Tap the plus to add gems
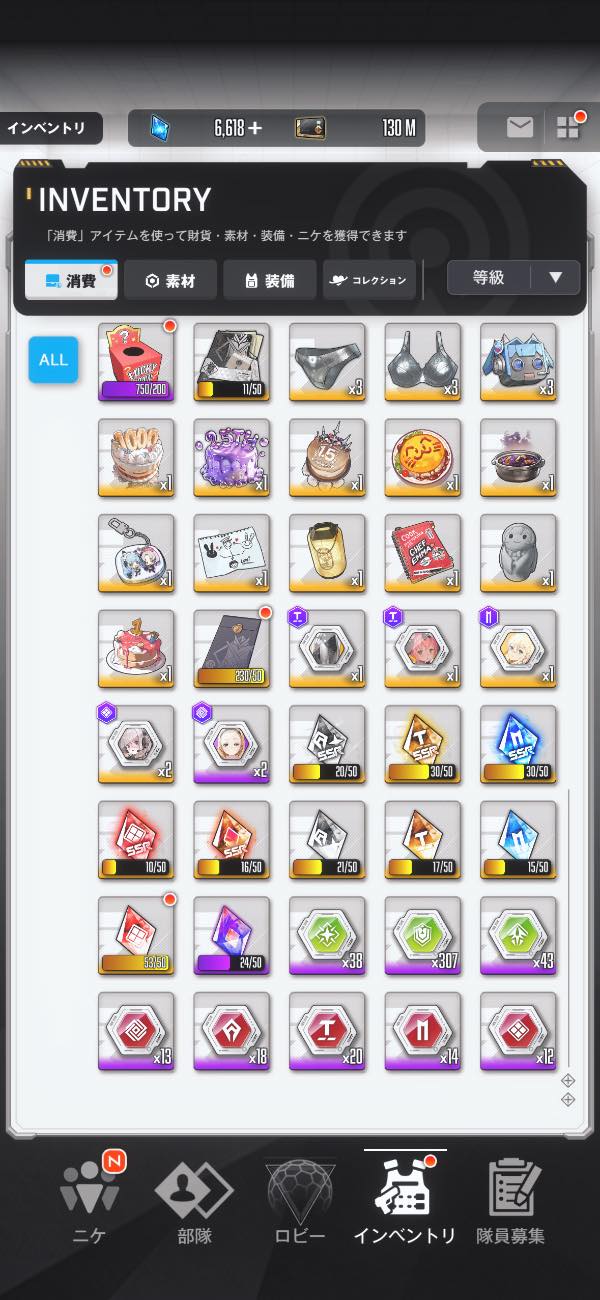600x1300 pixels. tap(256, 127)
